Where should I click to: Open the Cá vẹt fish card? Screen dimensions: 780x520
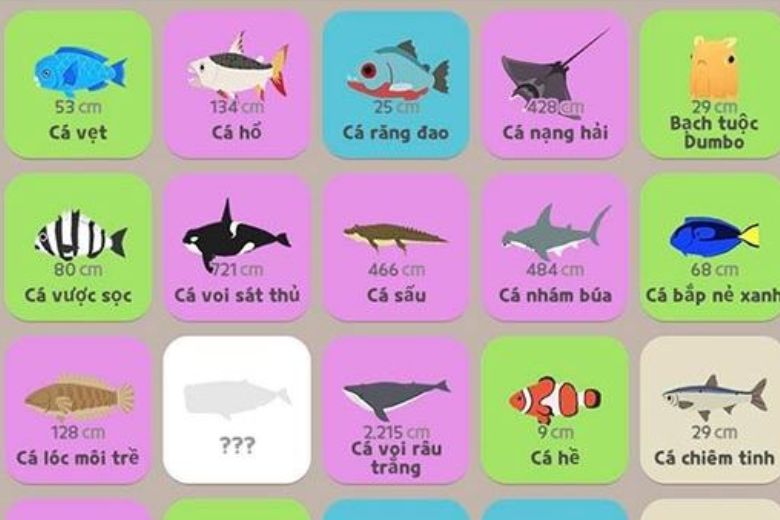click(x=78, y=85)
